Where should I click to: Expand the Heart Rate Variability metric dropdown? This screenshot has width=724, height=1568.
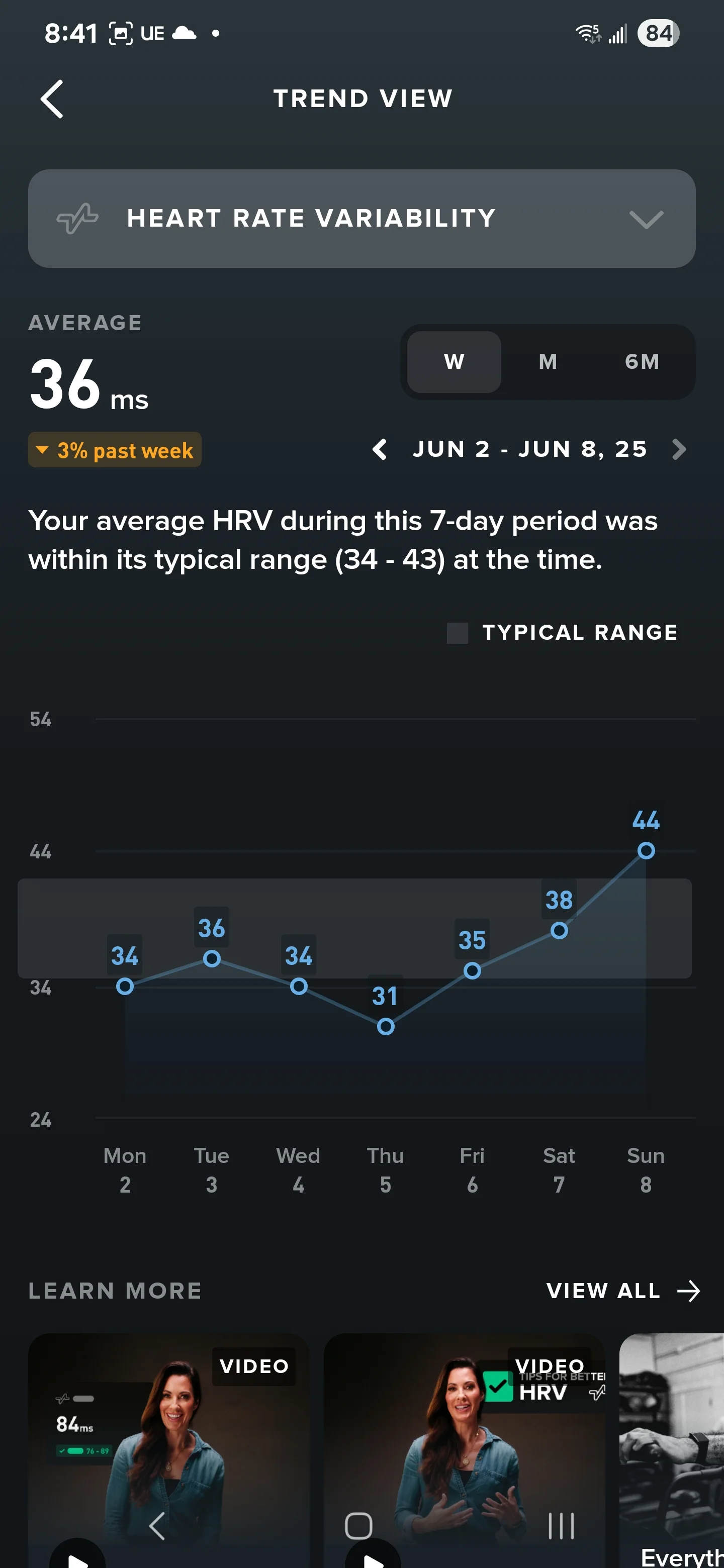(361, 219)
